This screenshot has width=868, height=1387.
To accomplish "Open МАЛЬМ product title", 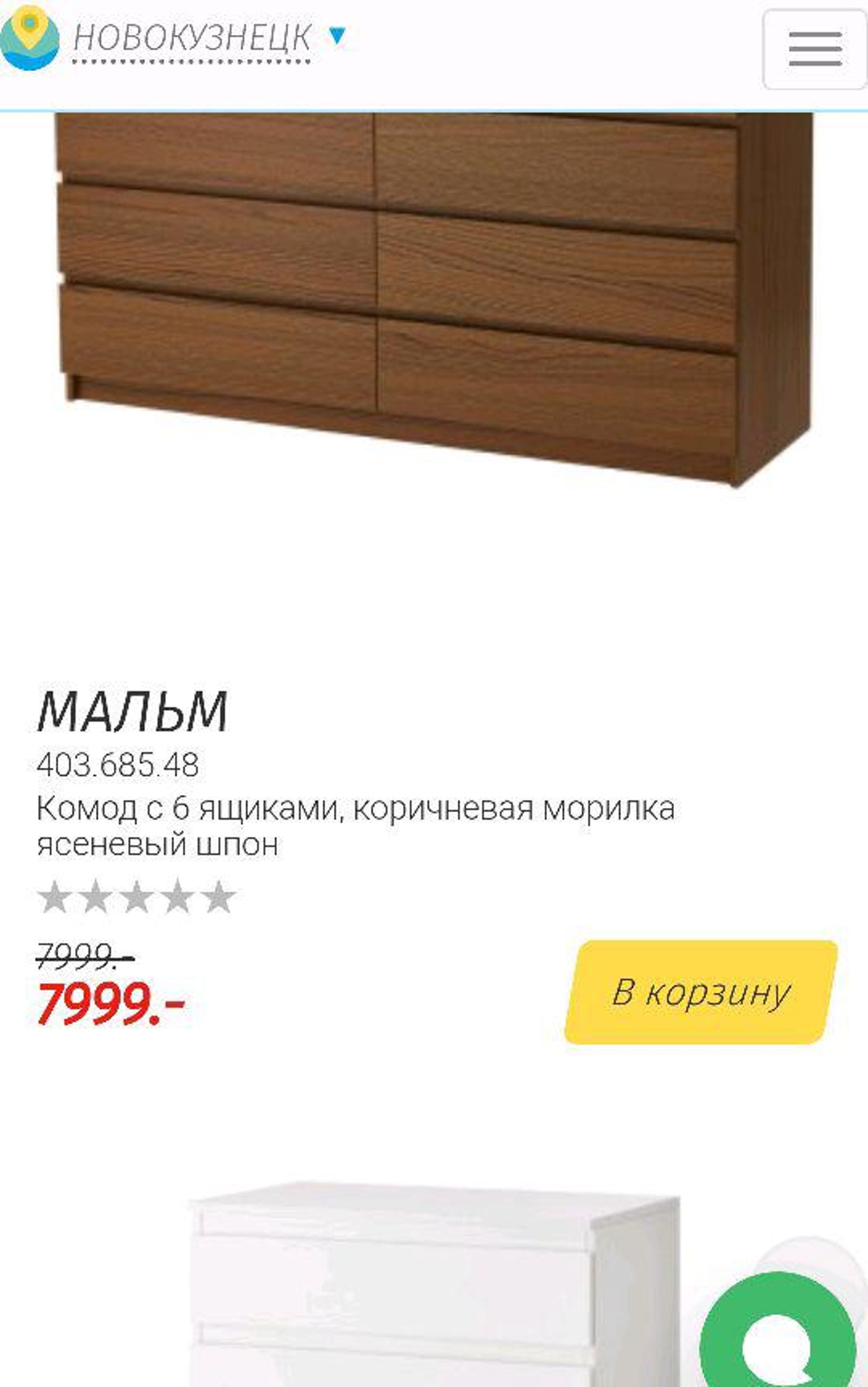I will point(132,711).
